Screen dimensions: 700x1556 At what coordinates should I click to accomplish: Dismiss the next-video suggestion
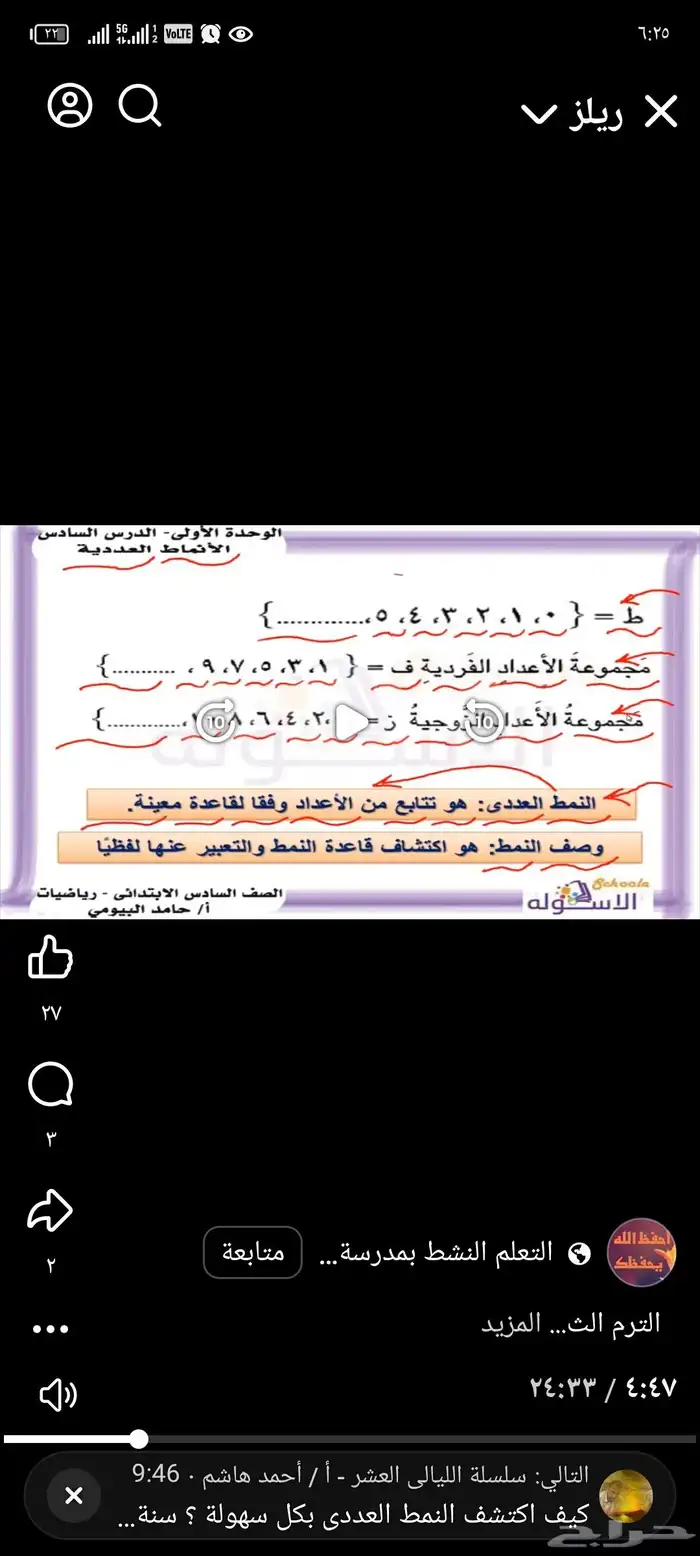[74, 1496]
